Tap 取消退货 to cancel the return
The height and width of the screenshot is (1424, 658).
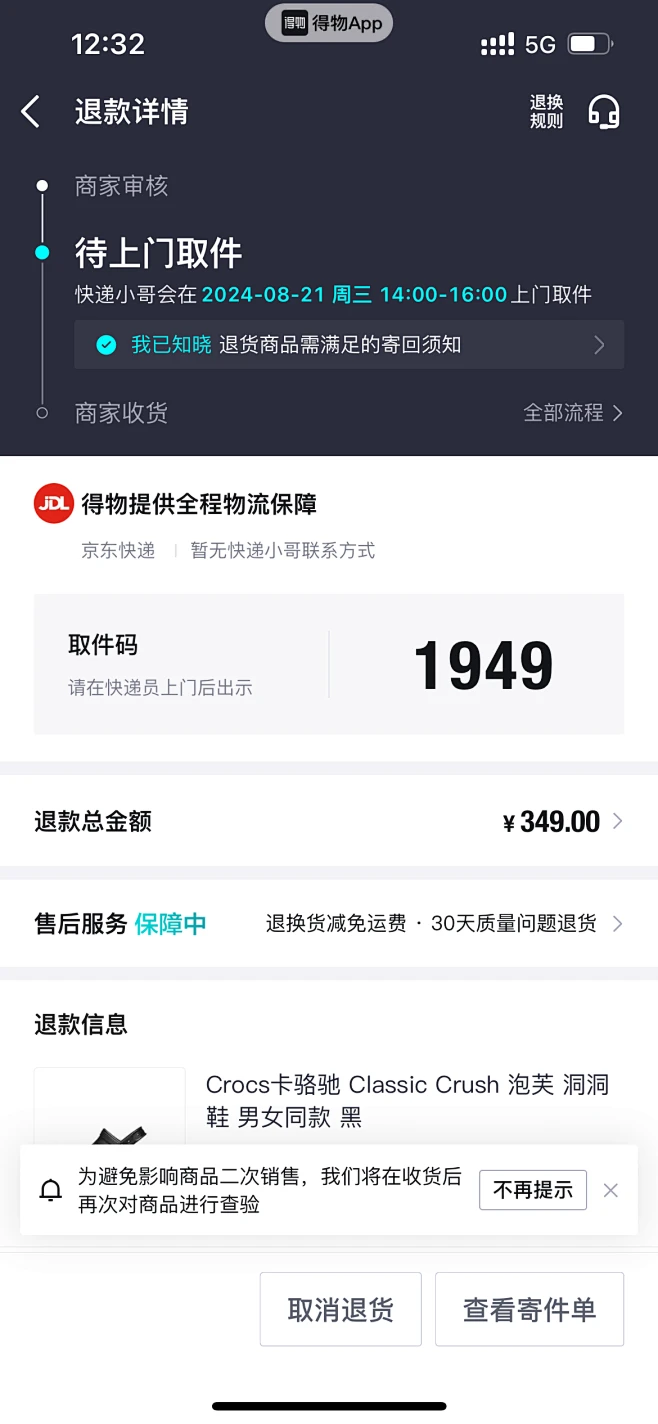(x=340, y=1309)
